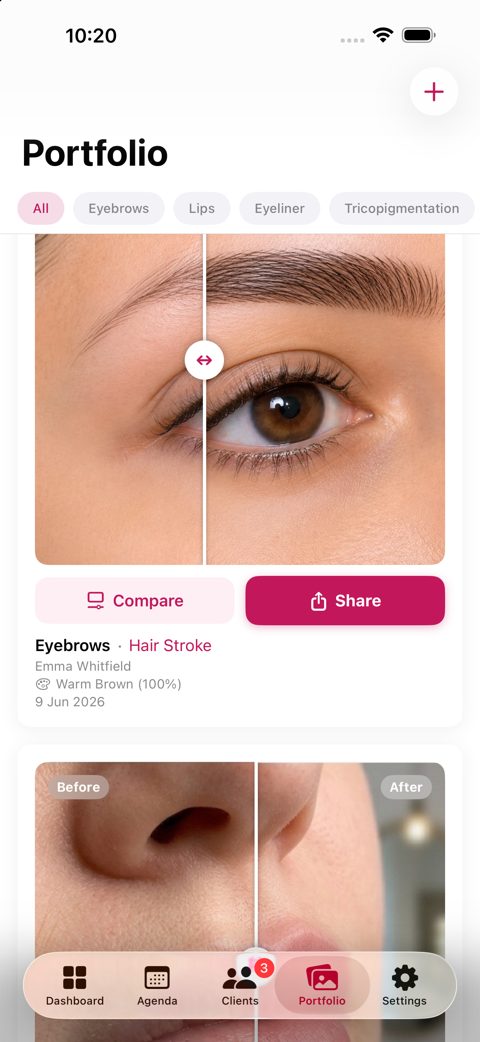
Task: Filter portfolio by Tricopigmentation
Action: tap(402, 208)
